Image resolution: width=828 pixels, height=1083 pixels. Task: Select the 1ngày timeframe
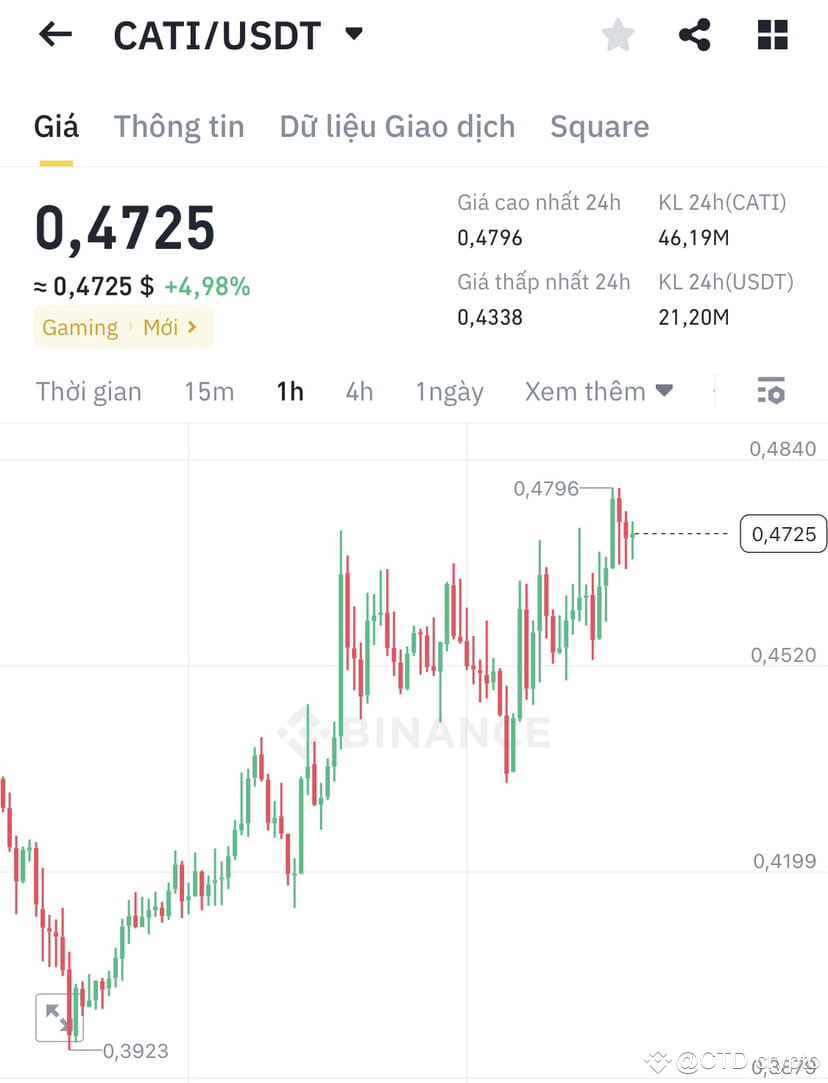click(449, 391)
